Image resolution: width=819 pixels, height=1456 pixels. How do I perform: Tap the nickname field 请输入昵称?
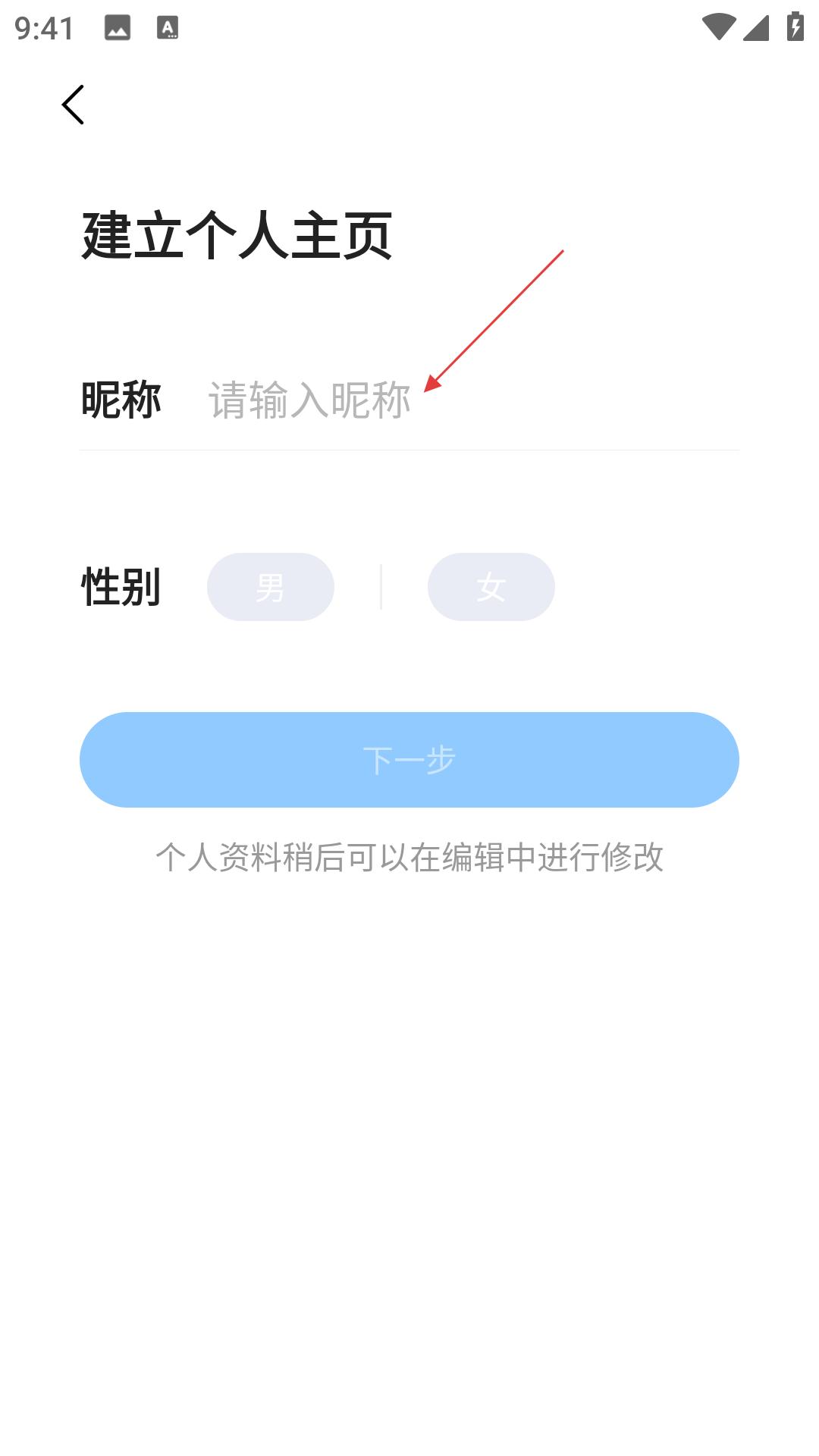(473, 400)
